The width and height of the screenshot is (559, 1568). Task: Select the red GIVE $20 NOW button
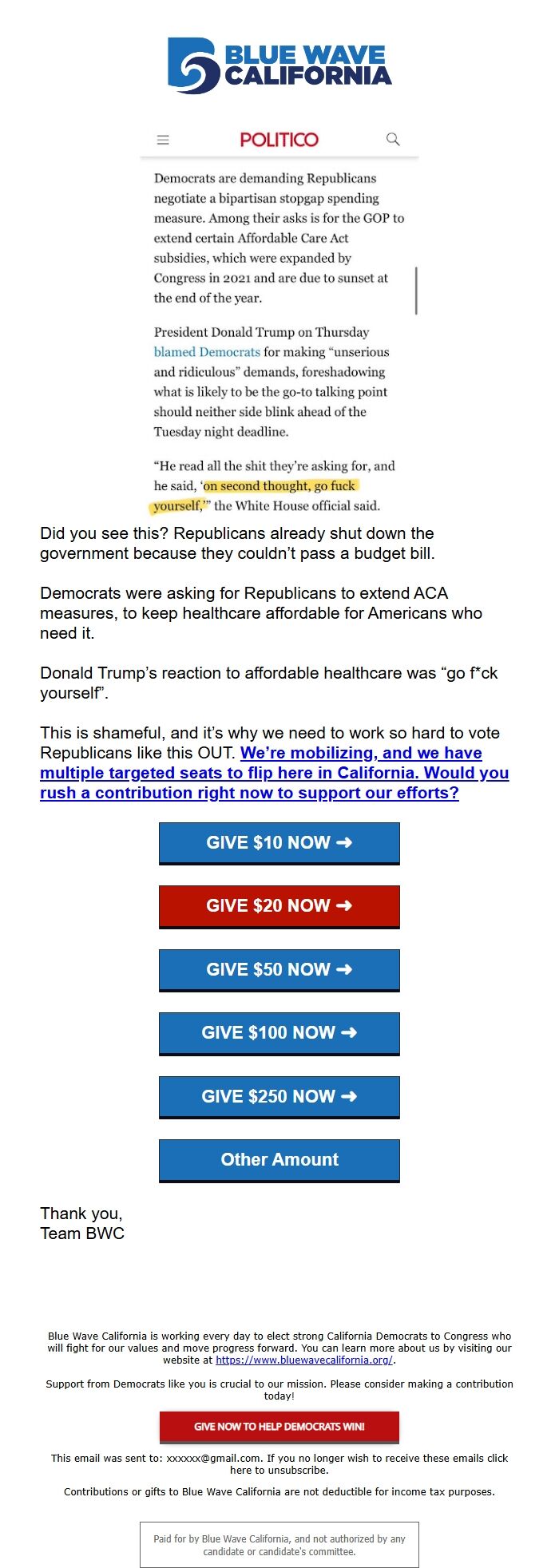pos(279,906)
